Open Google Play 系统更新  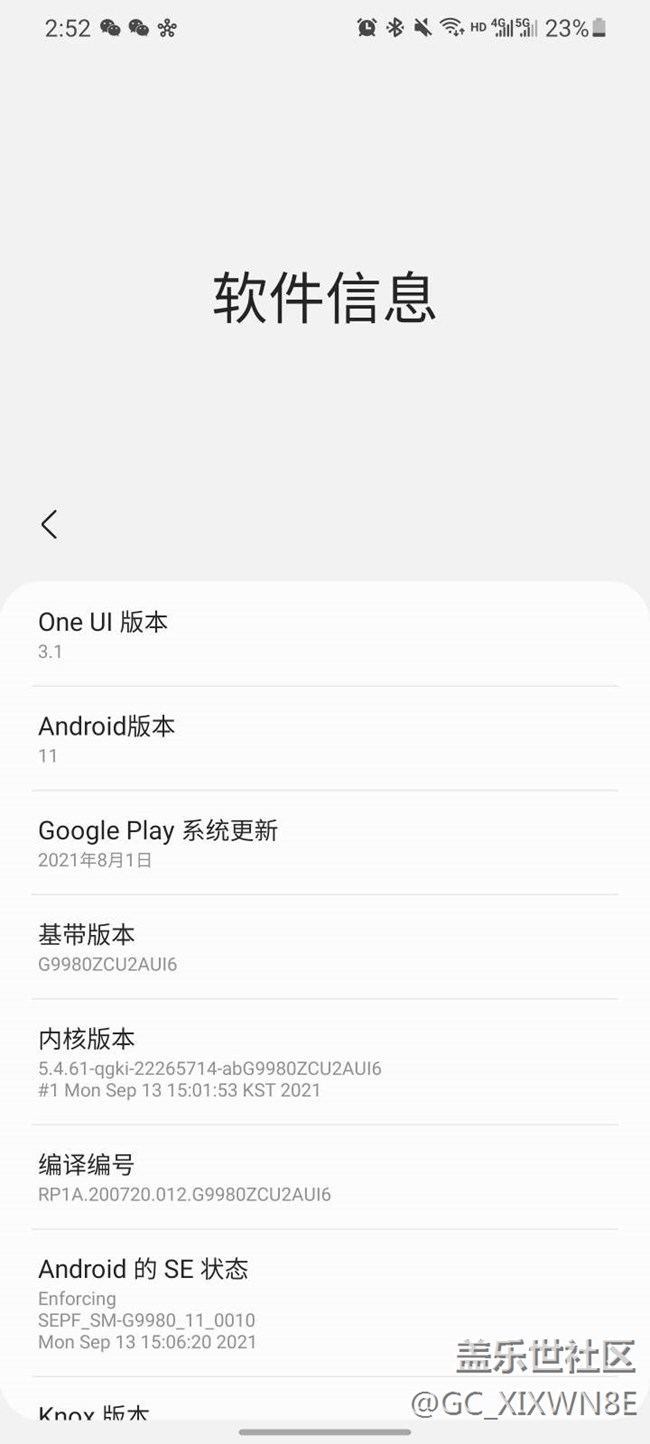(325, 843)
